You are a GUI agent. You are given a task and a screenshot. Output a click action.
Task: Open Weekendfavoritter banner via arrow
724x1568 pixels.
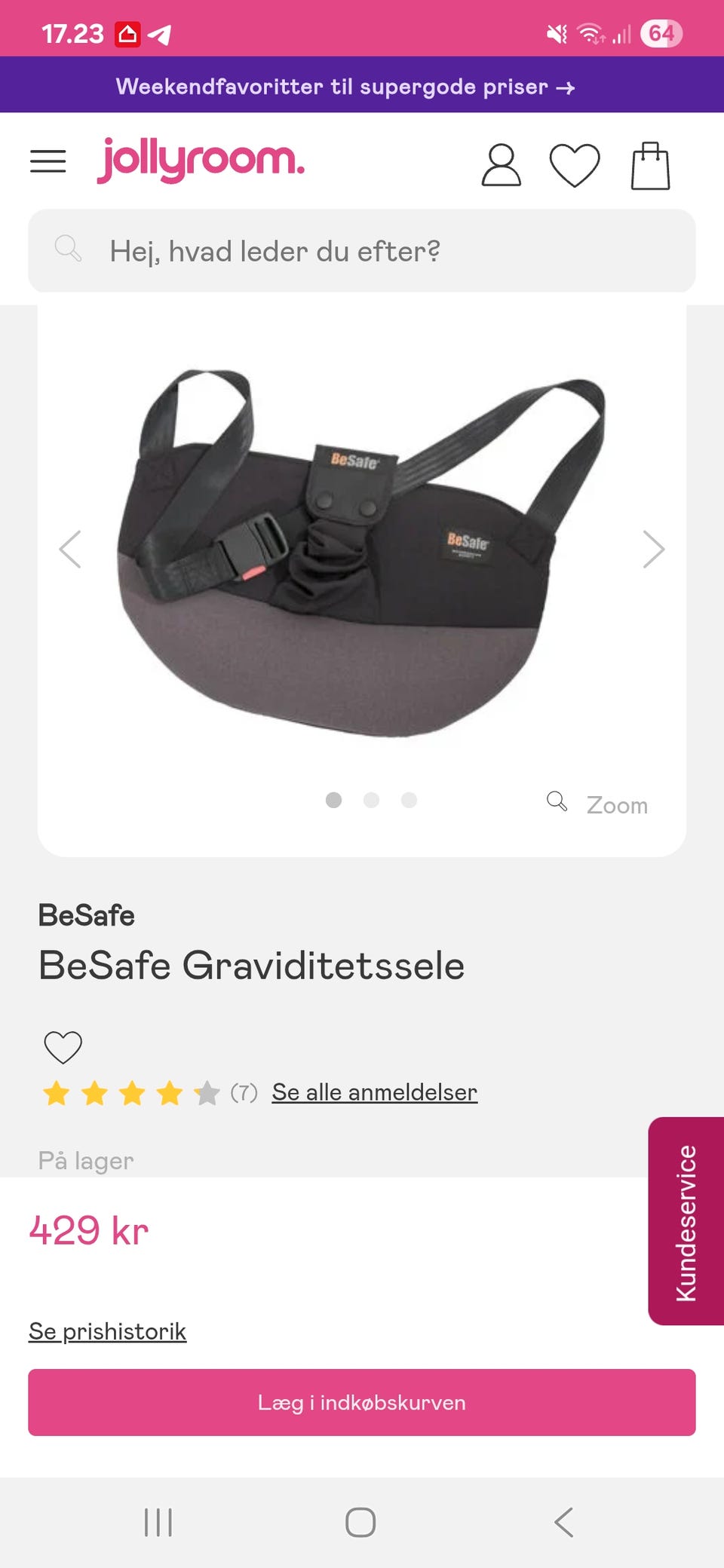[565, 87]
